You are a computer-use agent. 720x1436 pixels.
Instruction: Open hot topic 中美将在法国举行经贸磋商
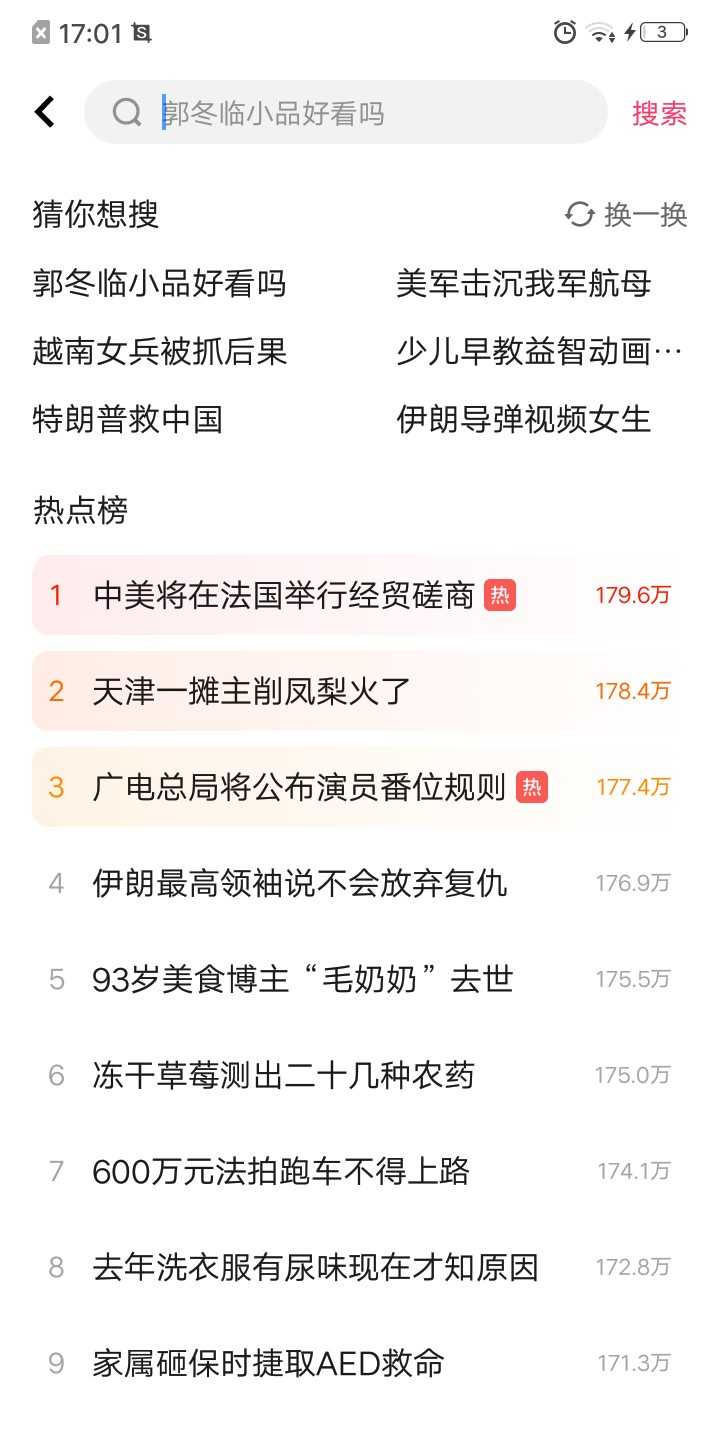click(x=284, y=596)
